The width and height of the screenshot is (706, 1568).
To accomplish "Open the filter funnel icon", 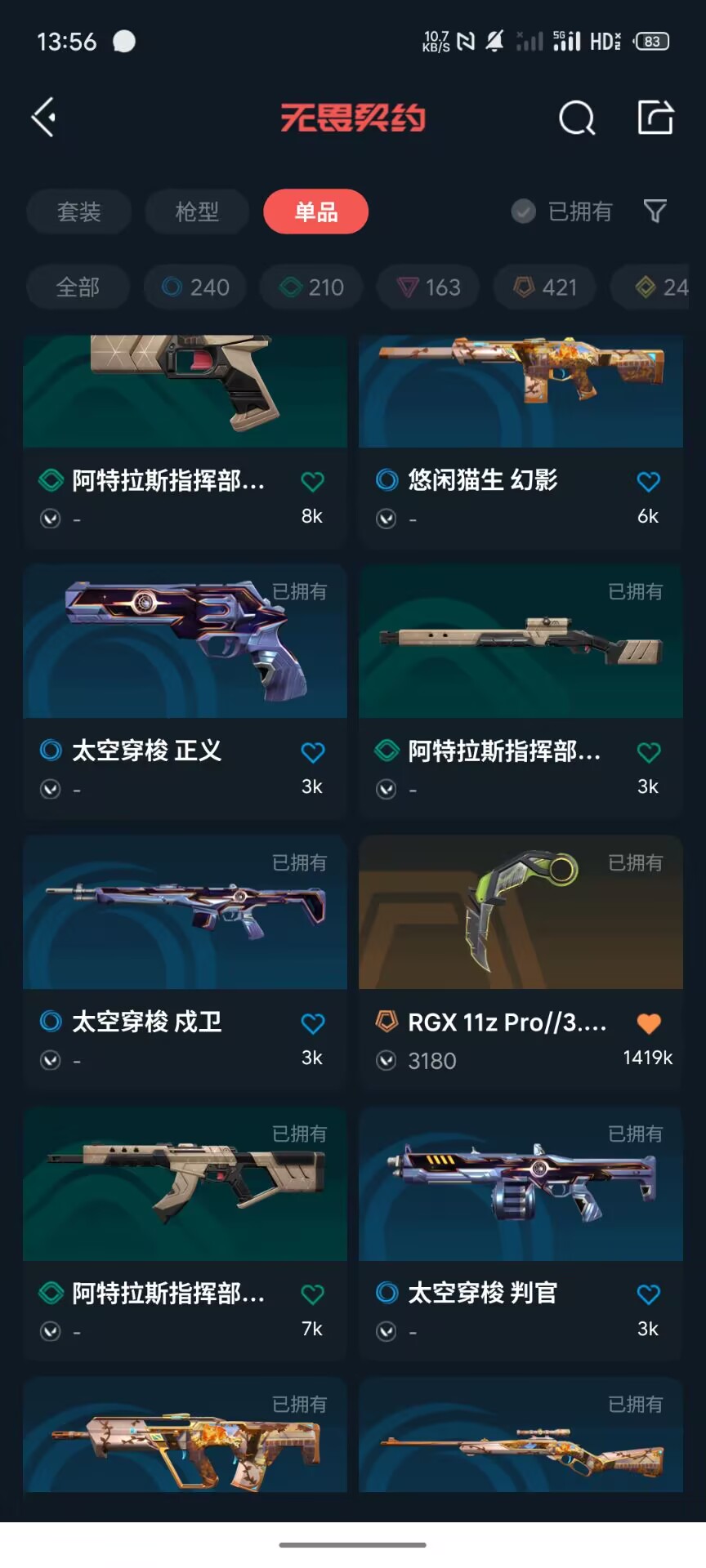I will (655, 212).
